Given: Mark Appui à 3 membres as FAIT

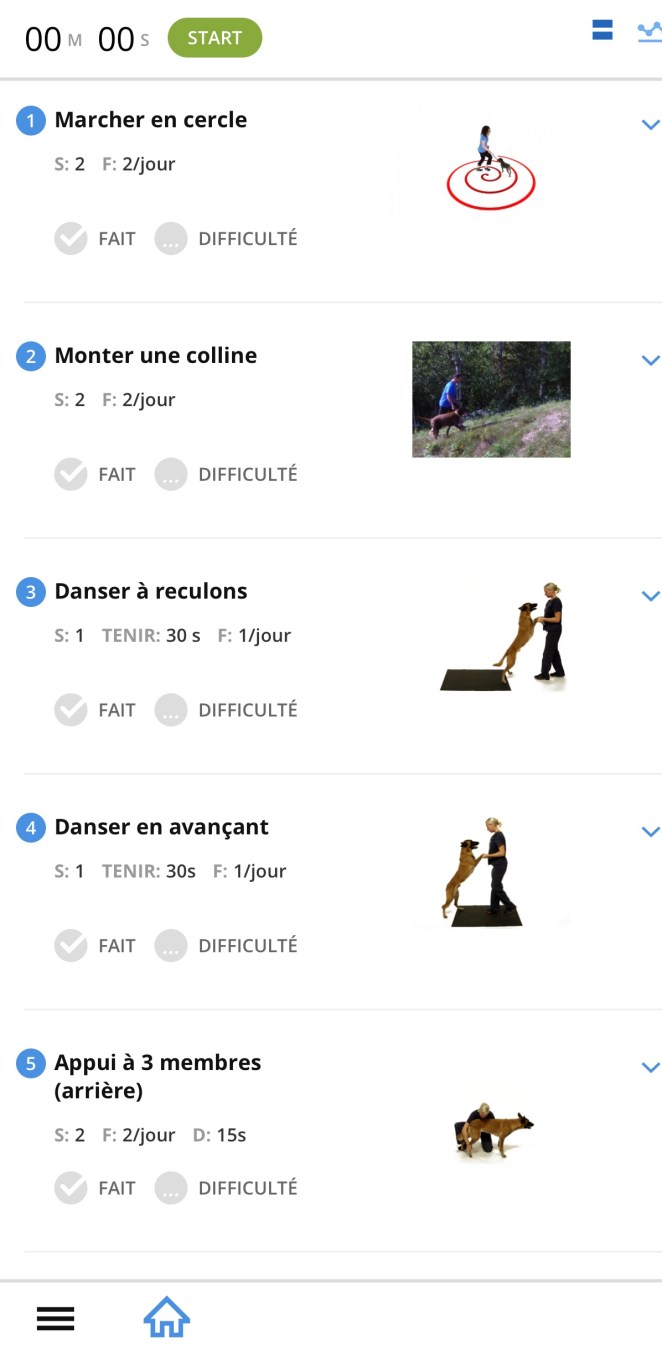Looking at the screenshot, I should pos(71,1188).
